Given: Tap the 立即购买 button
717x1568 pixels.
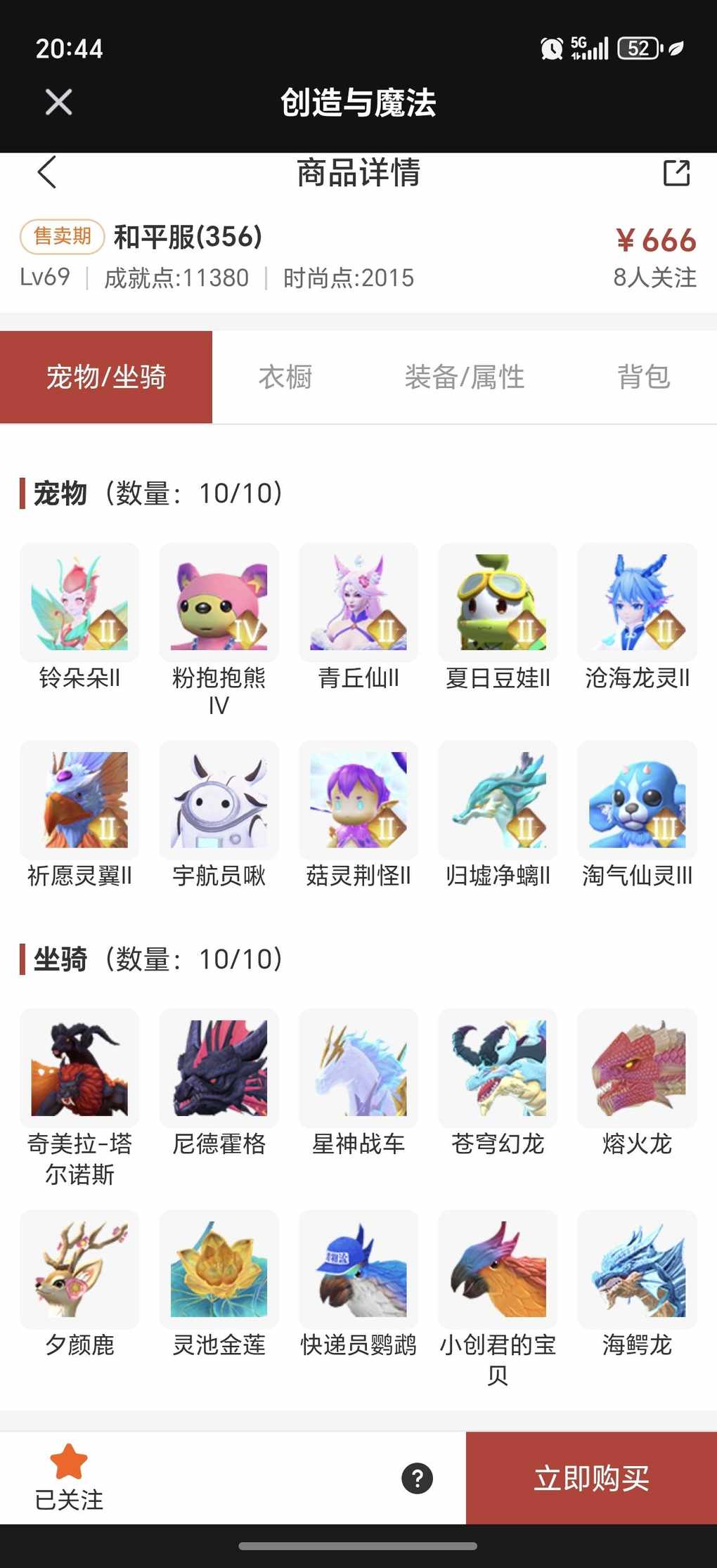Looking at the screenshot, I should 591,1477.
